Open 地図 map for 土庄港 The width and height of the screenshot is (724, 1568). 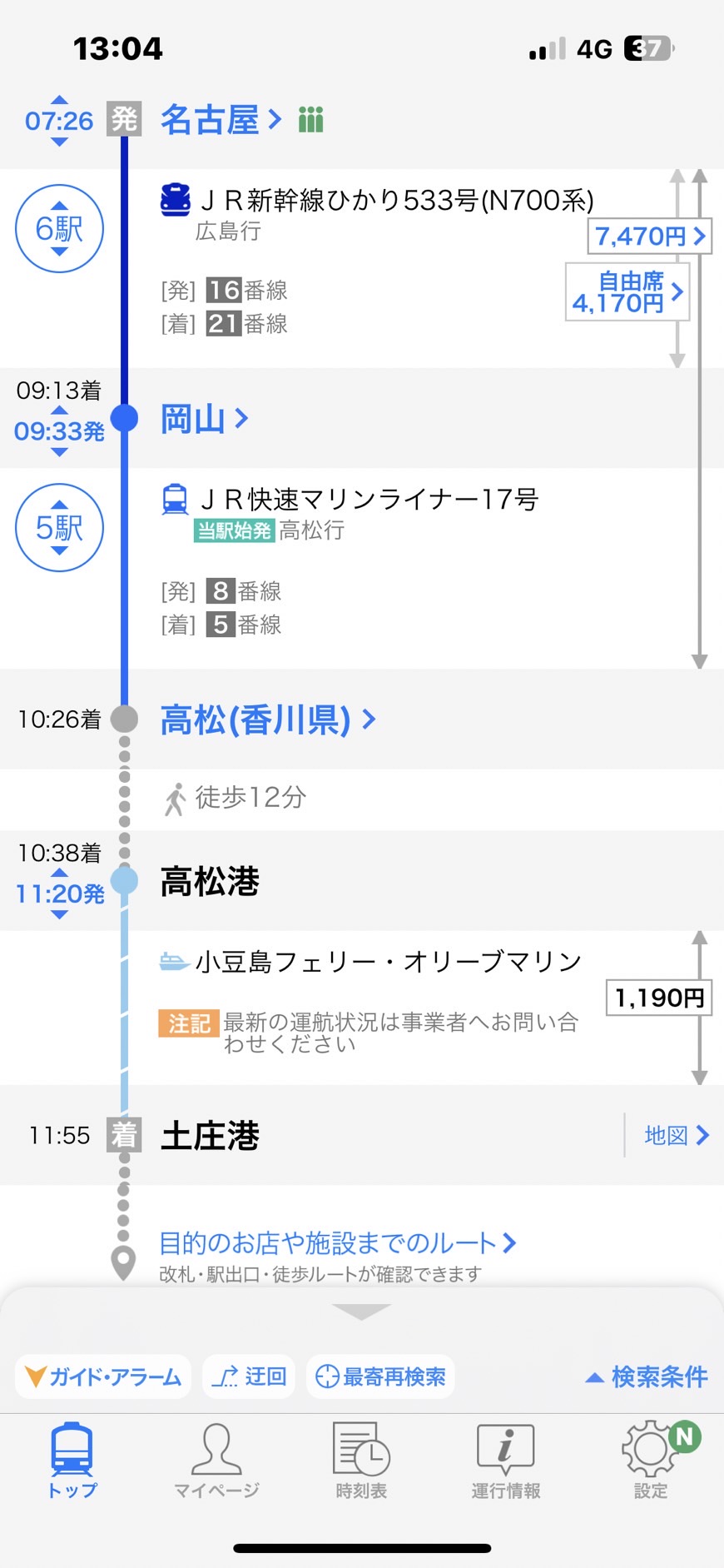(x=676, y=1135)
